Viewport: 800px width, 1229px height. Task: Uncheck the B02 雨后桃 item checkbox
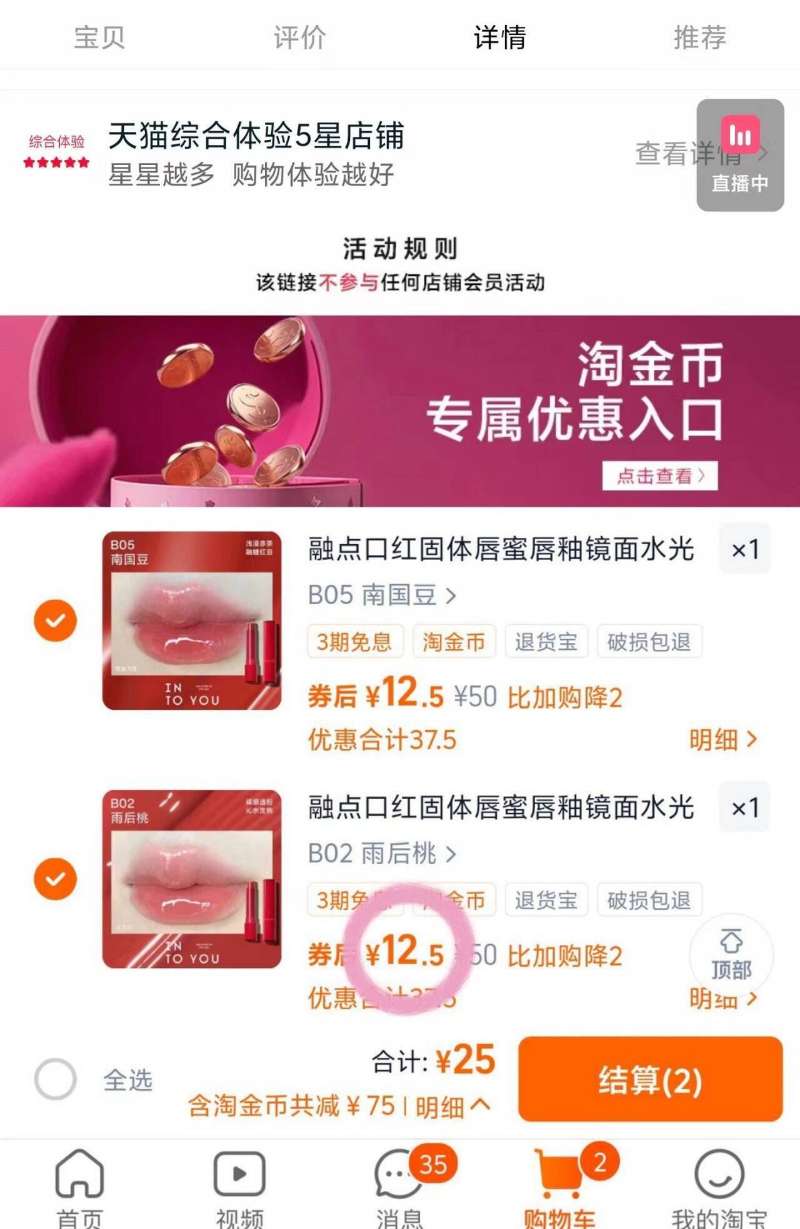point(55,878)
